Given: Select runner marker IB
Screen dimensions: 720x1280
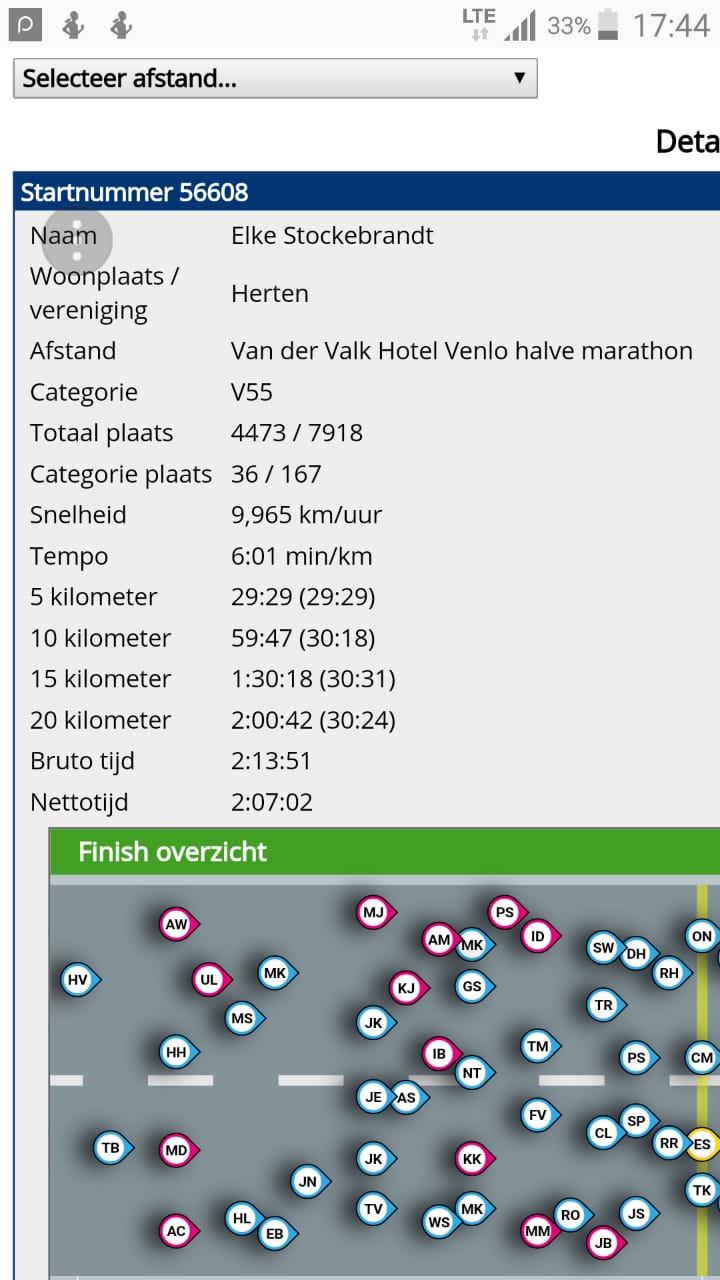Looking at the screenshot, I should [441, 1053].
